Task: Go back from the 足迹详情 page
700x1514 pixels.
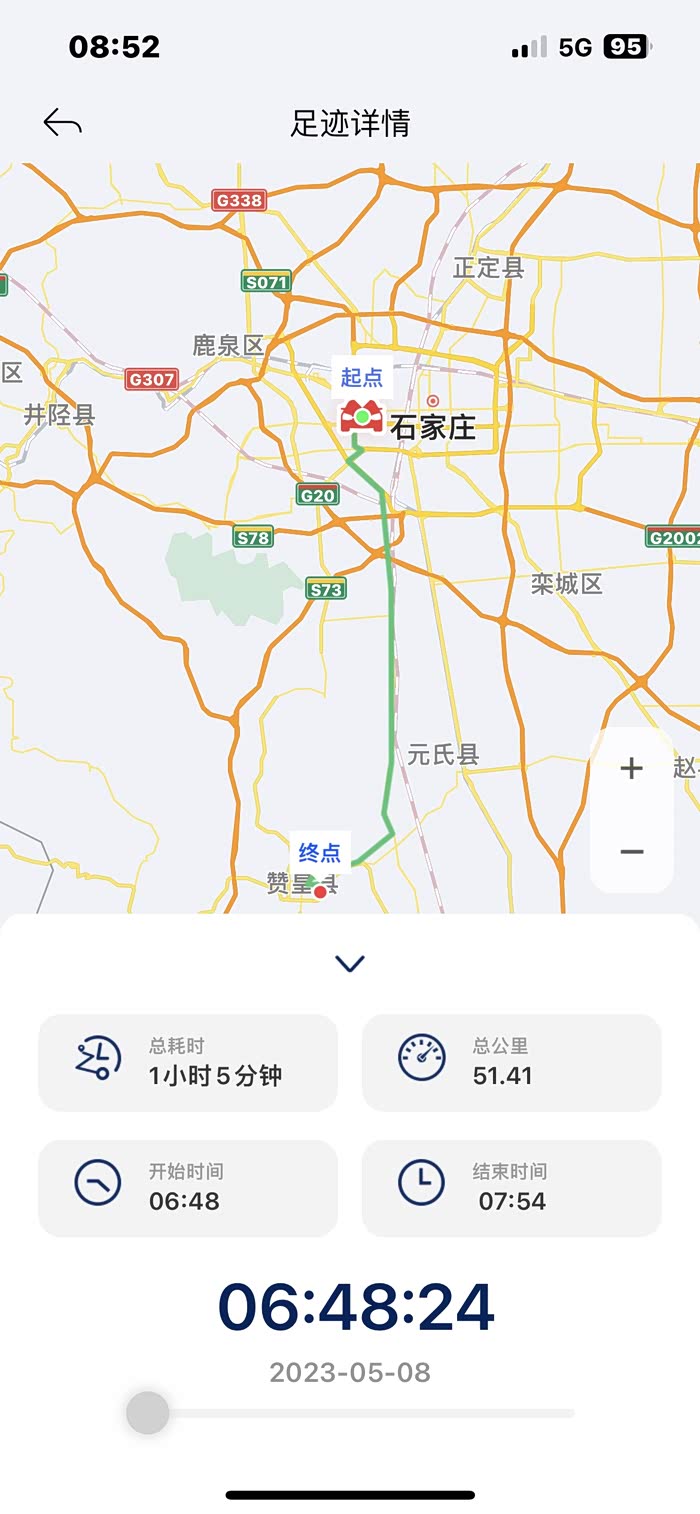Action: (62, 124)
